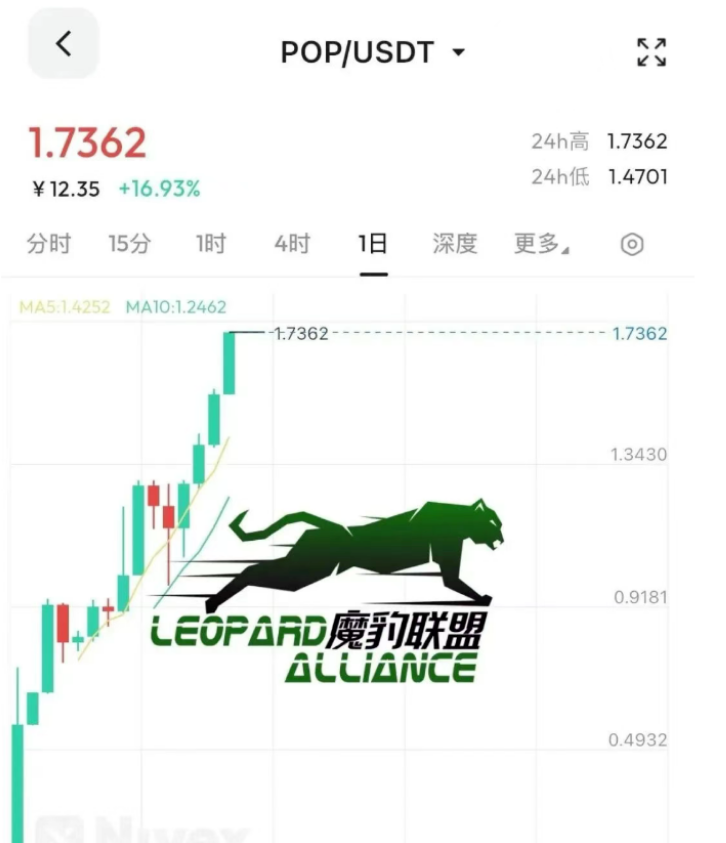Open the 更多 (More) timeframe dropdown
This screenshot has height=843, width=726.
coord(541,243)
